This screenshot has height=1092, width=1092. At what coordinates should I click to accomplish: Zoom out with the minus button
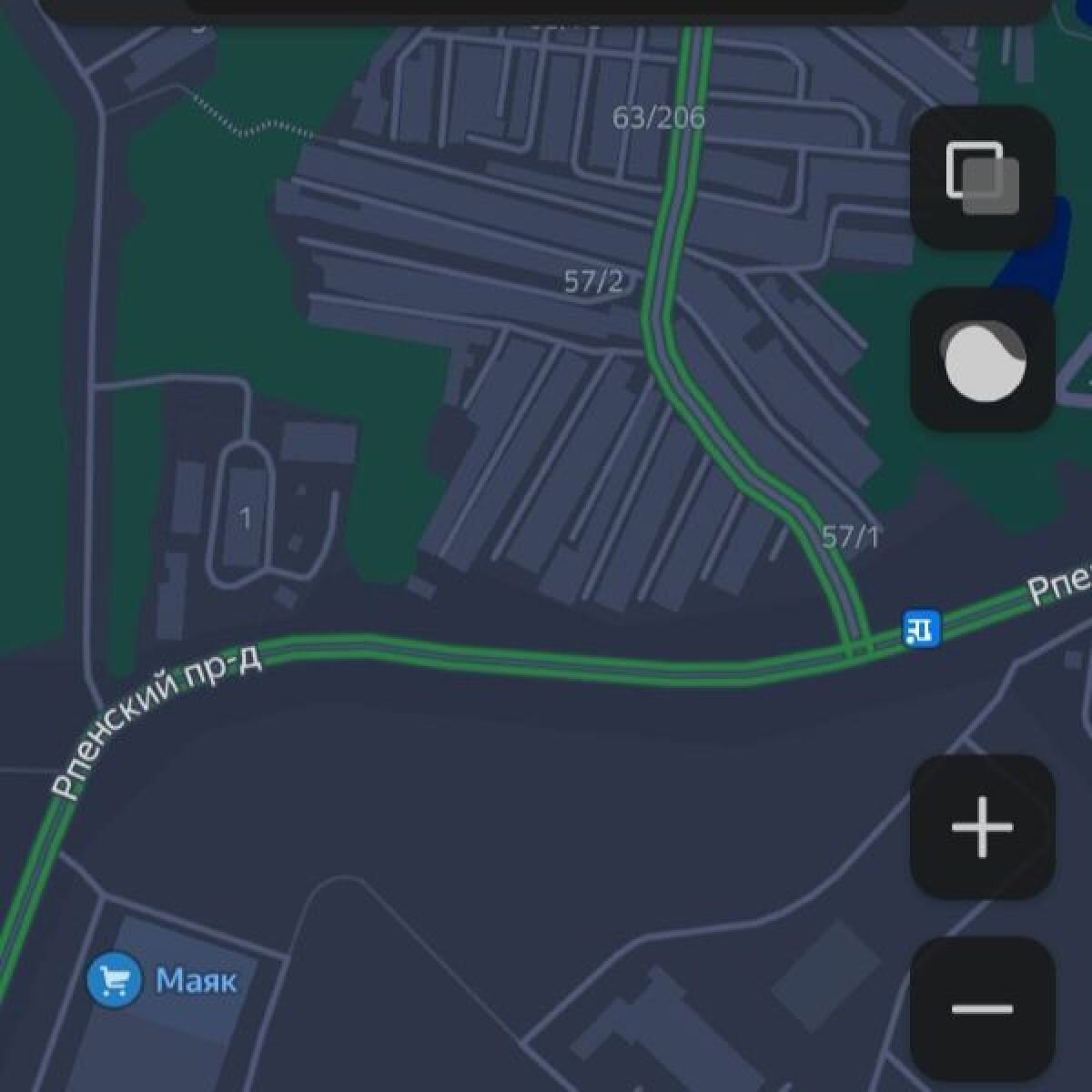coord(983,1008)
